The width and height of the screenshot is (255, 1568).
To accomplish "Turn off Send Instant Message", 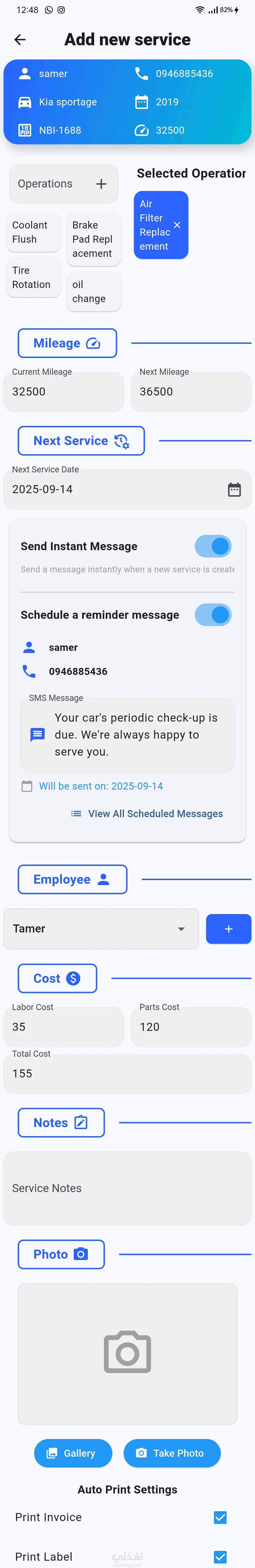I will pyautogui.click(x=213, y=546).
